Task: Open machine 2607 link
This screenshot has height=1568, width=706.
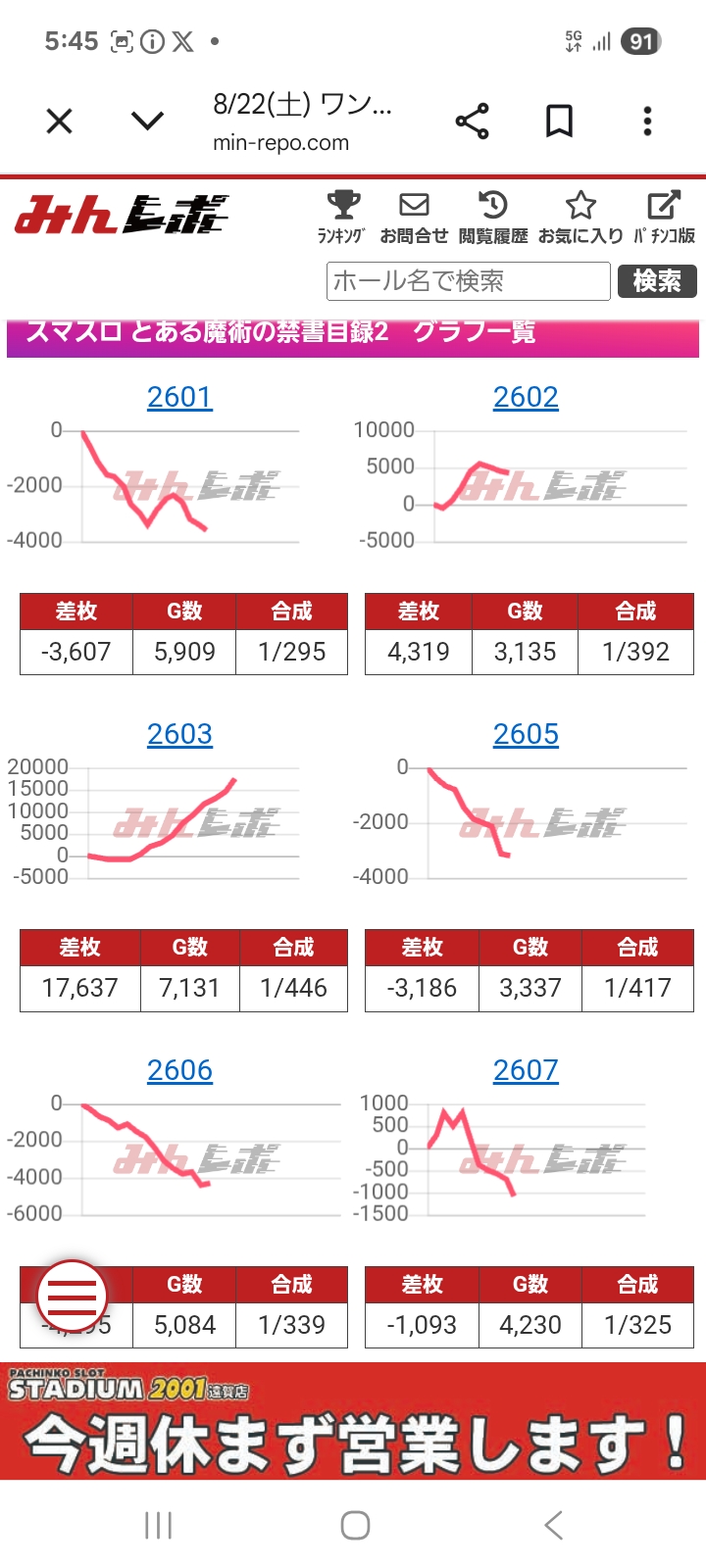Action: (x=526, y=1070)
